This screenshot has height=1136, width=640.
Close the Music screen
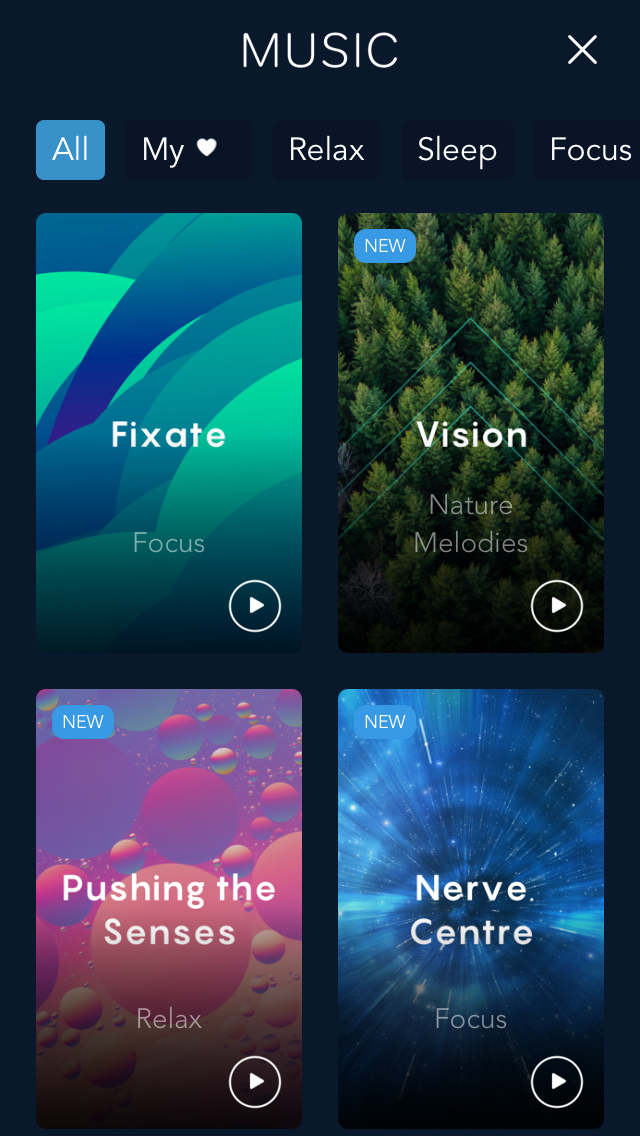582,50
